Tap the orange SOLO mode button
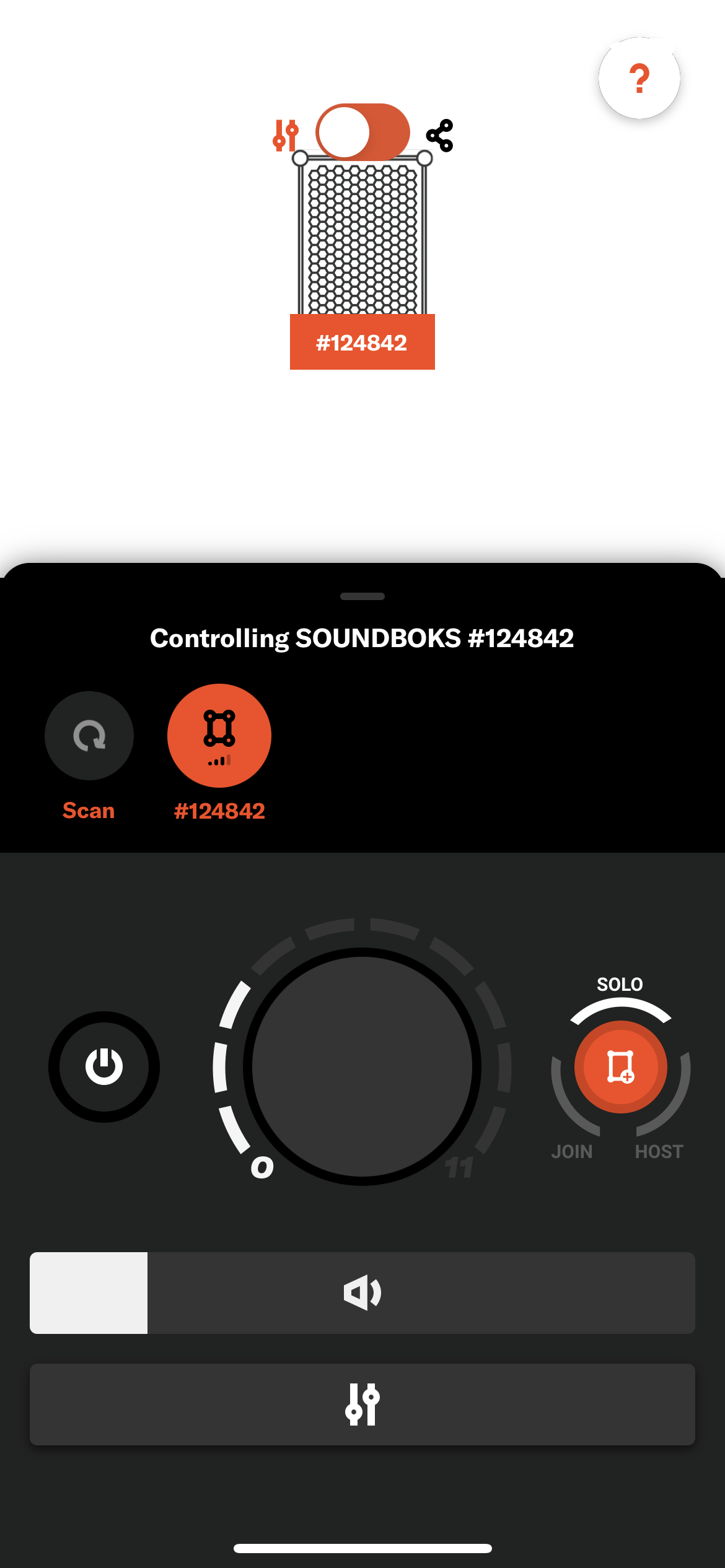This screenshot has height=1568, width=725. 620,1066
